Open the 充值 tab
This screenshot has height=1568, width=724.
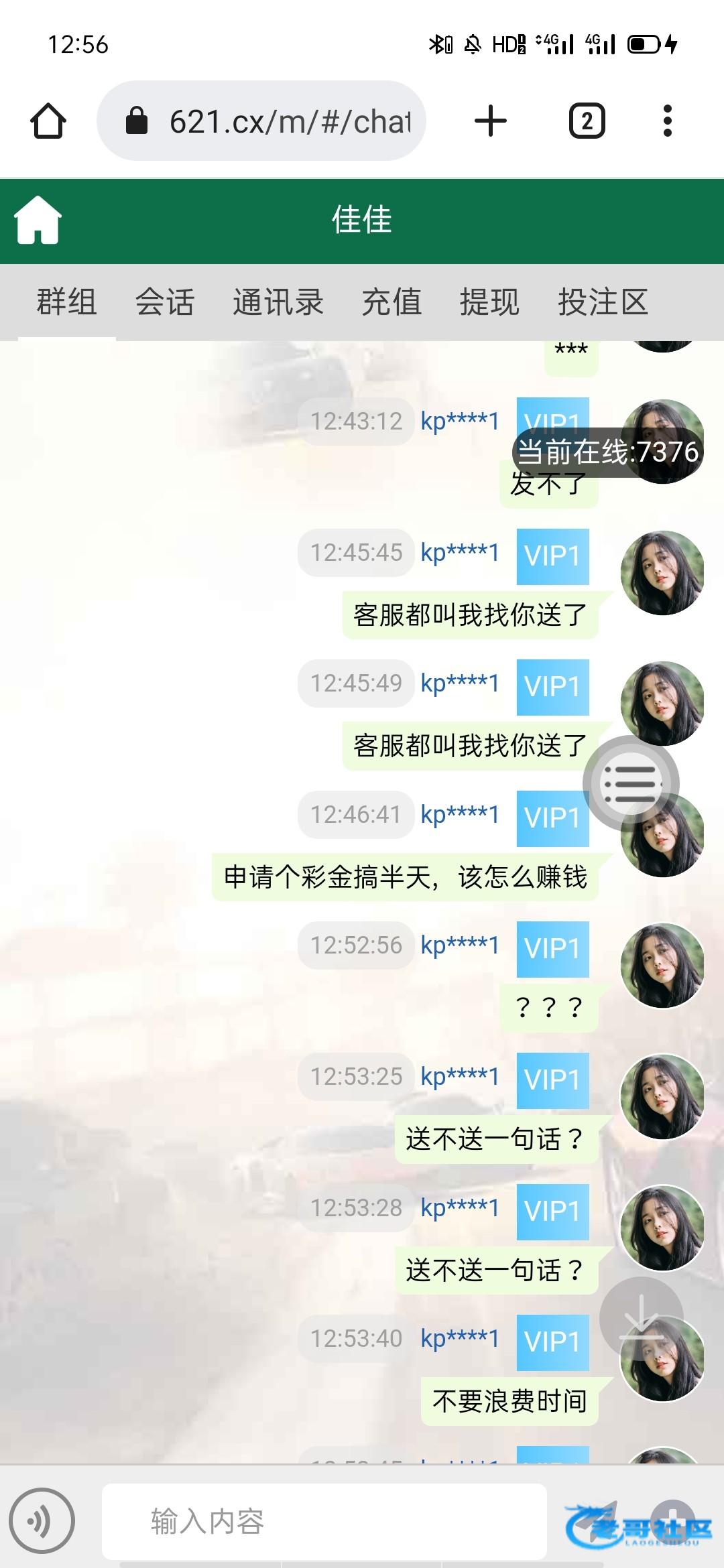pos(391,302)
